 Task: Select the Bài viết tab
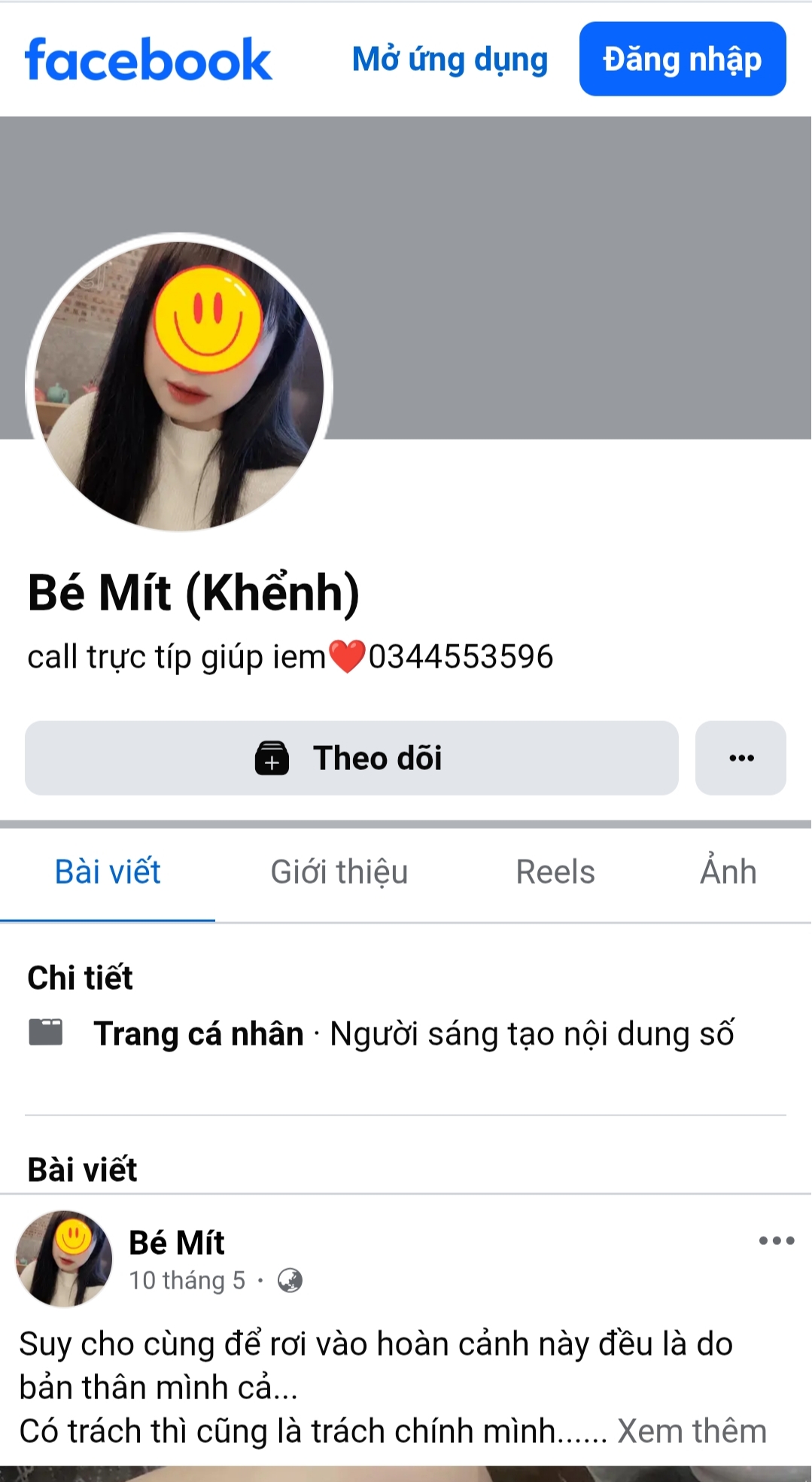(106, 871)
